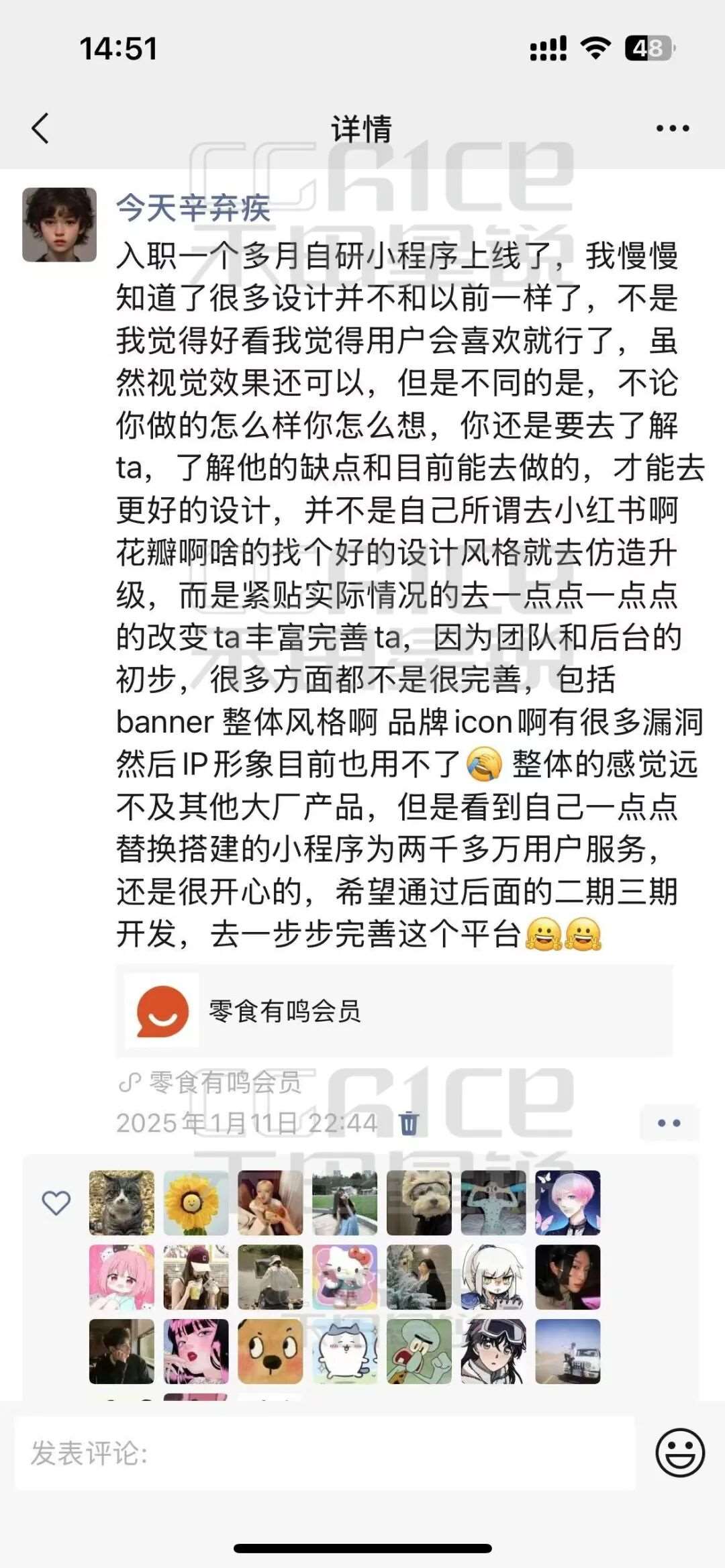The height and width of the screenshot is (1568, 725).
Task: Open pink-haired anime avatar with butterflies
Action: pyautogui.click(x=567, y=1203)
